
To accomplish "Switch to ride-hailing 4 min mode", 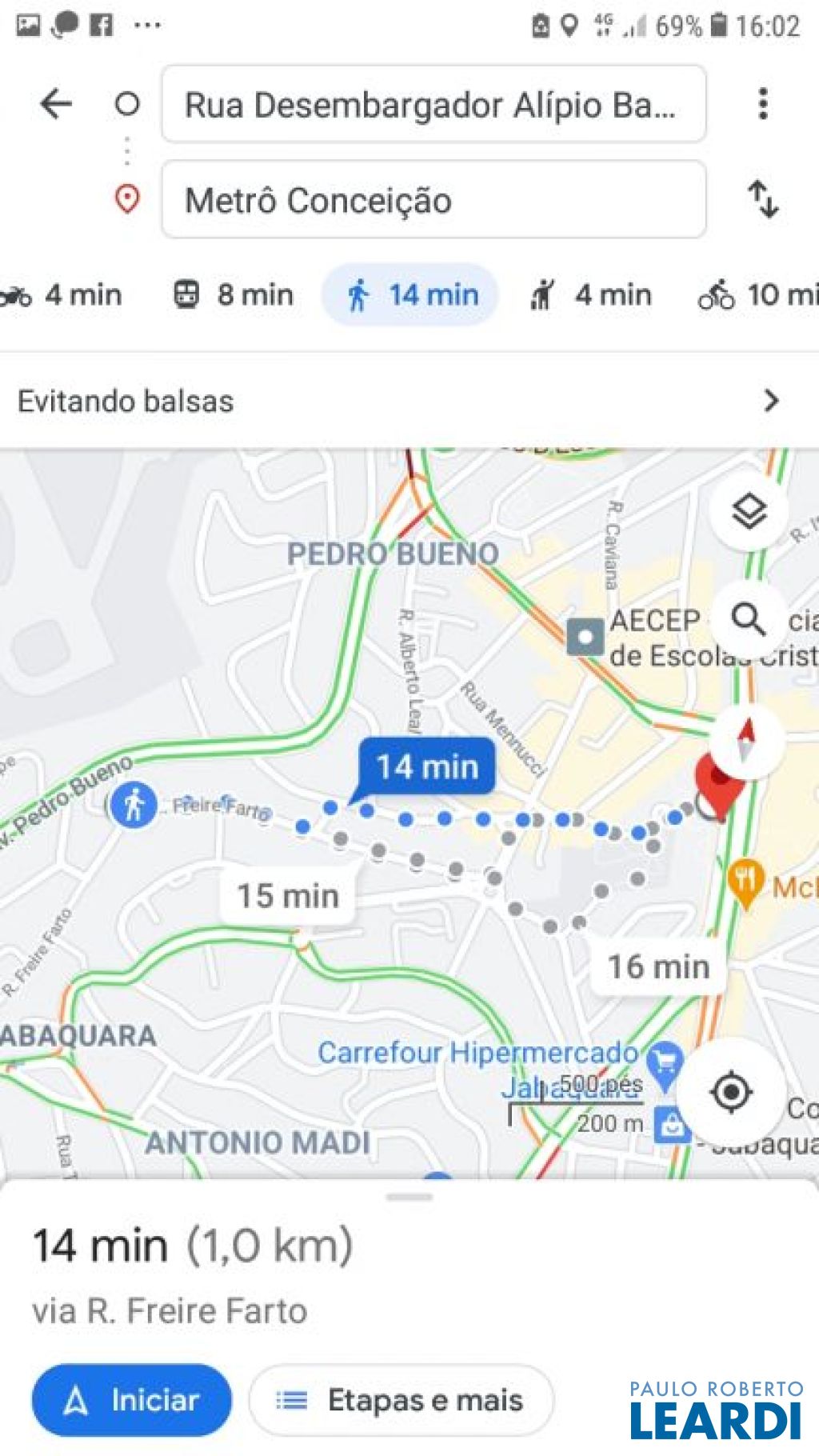I will 590,295.
